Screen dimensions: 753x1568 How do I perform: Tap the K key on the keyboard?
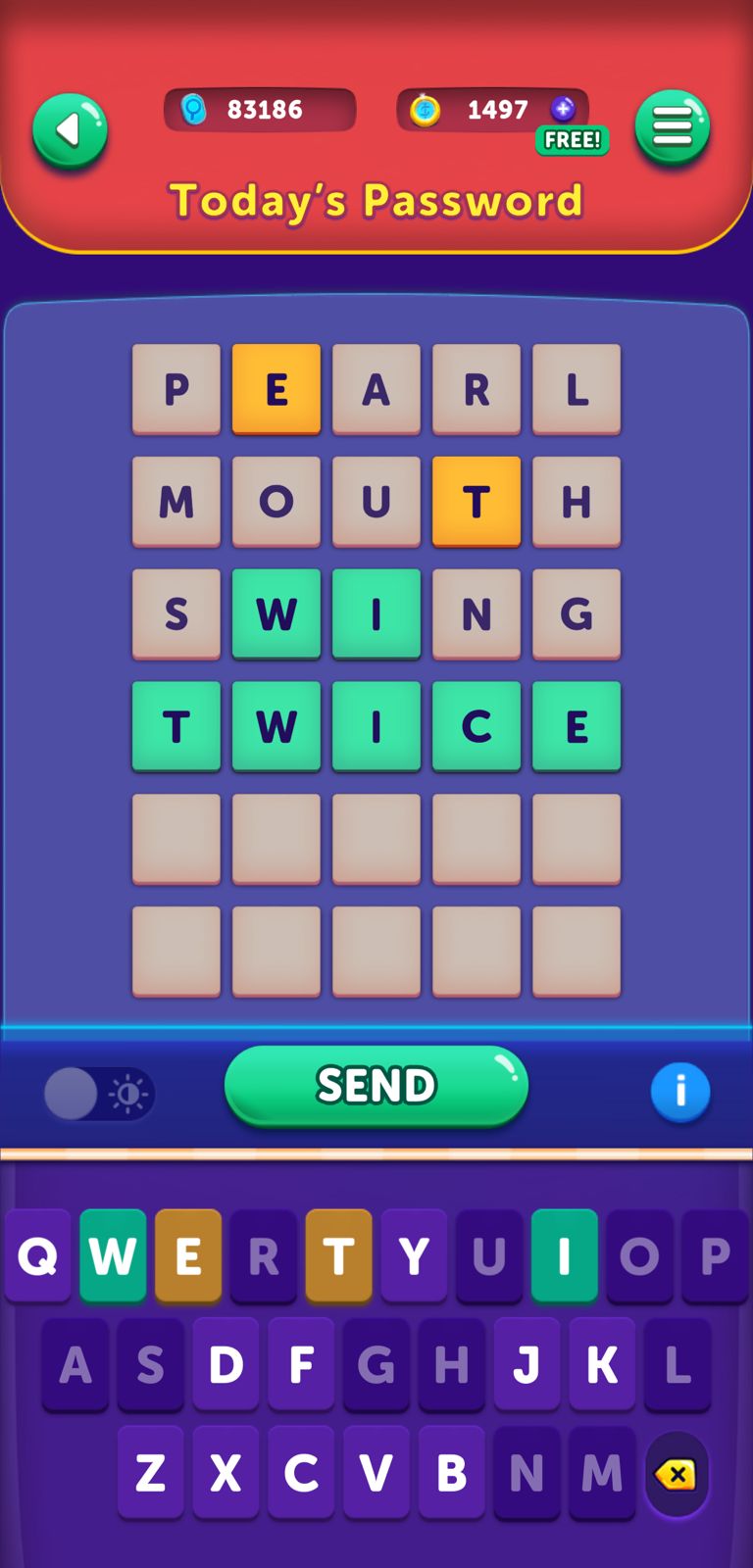[x=602, y=1364]
